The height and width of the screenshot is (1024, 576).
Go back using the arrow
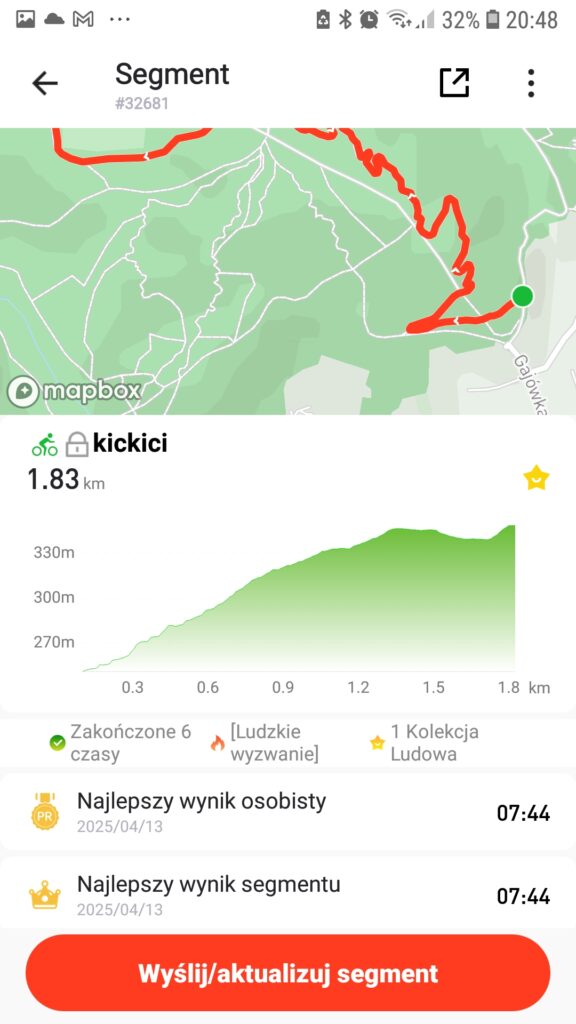coord(45,84)
